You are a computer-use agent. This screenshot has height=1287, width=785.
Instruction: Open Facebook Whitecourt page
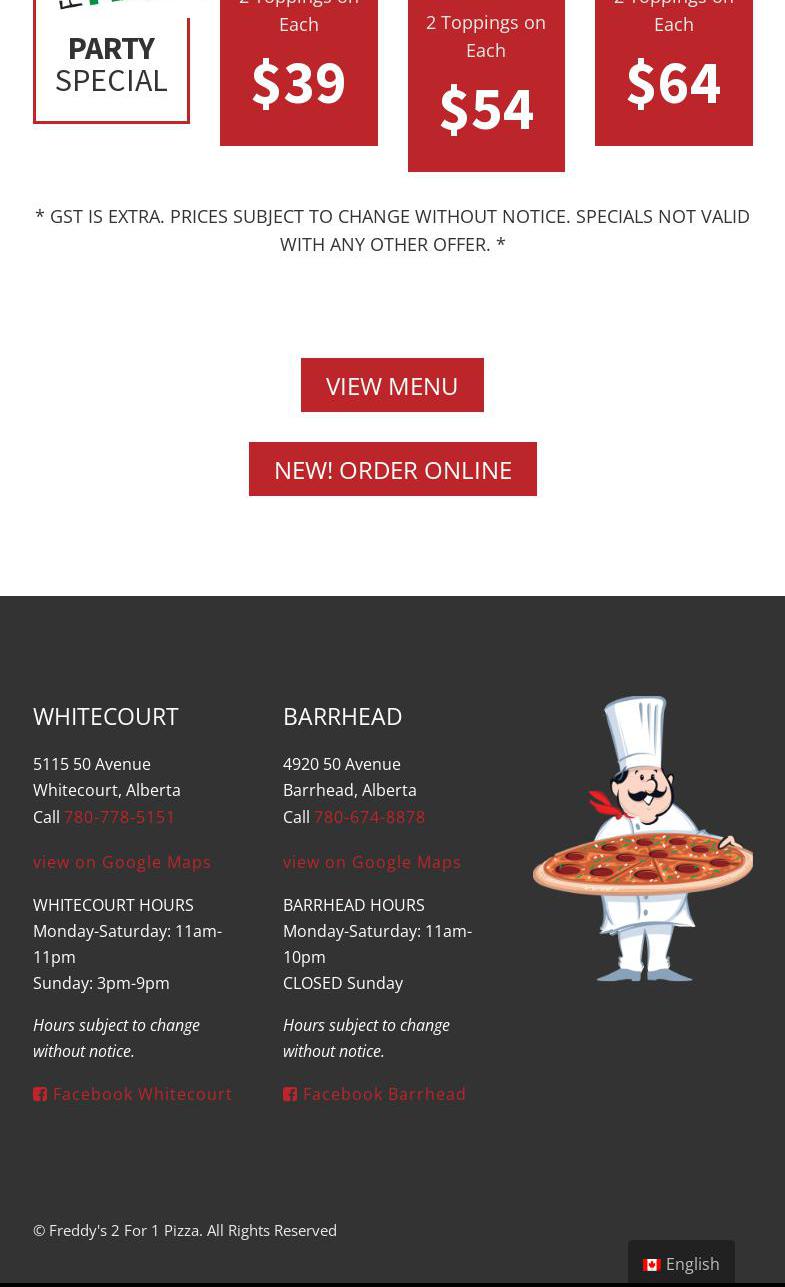(x=133, y=1094)
